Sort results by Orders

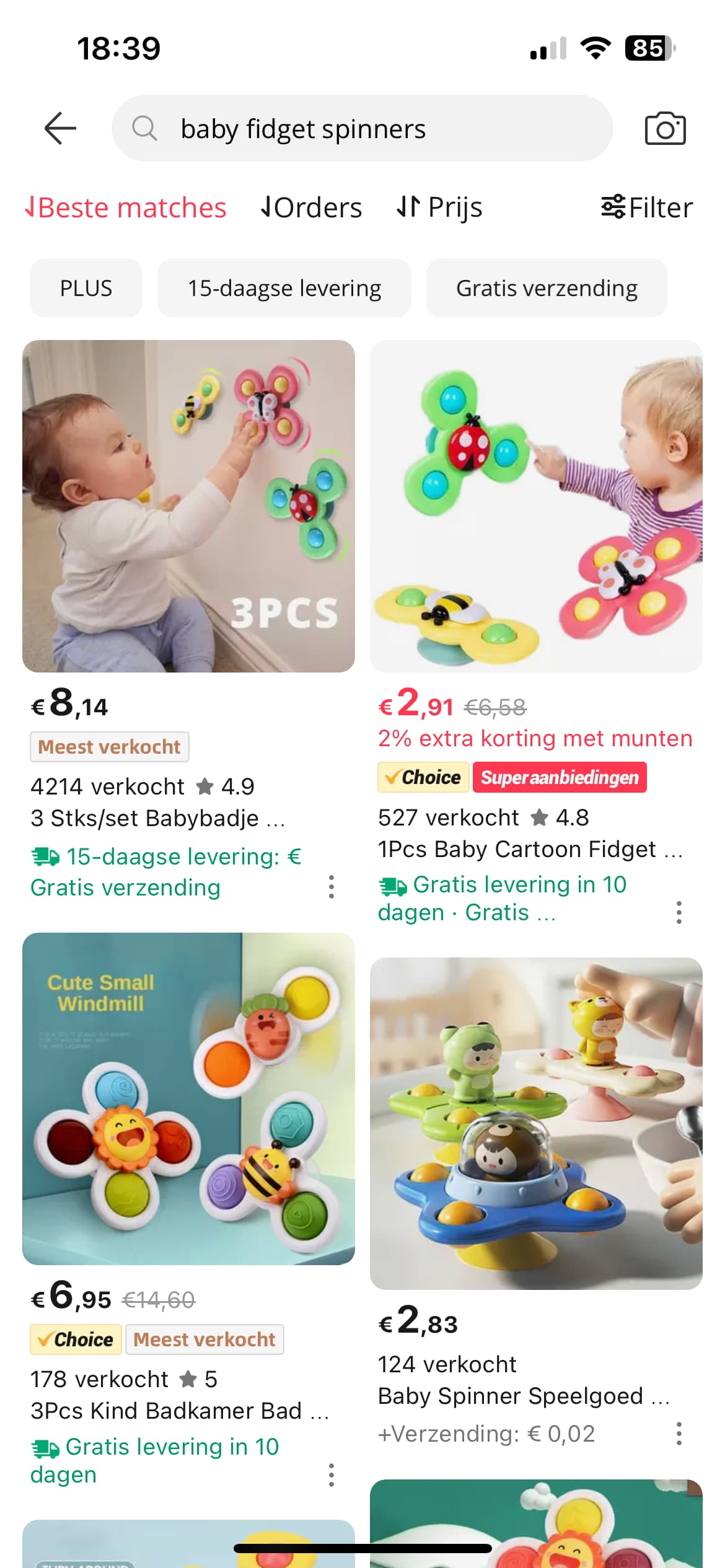click(311, 207)
